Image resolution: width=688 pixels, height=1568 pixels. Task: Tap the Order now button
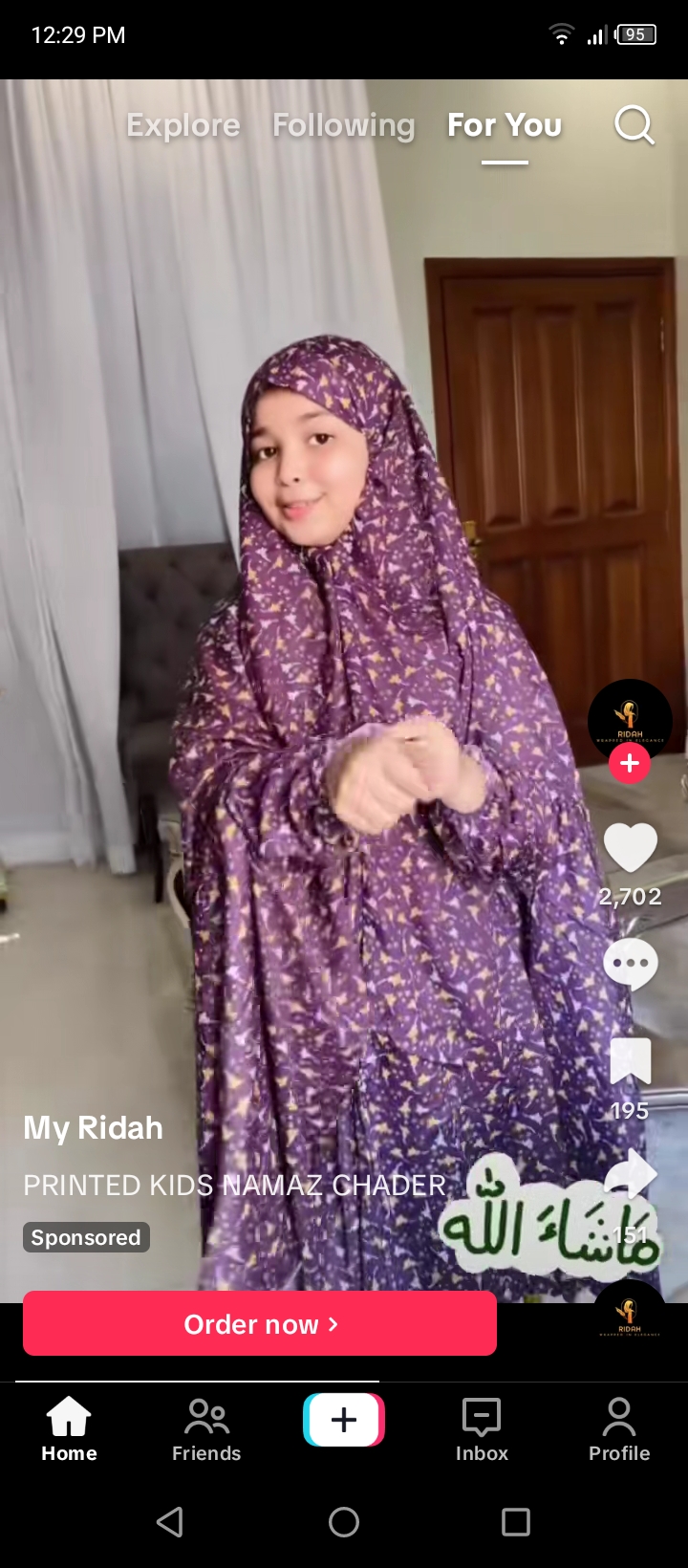tap(260, 1323)
